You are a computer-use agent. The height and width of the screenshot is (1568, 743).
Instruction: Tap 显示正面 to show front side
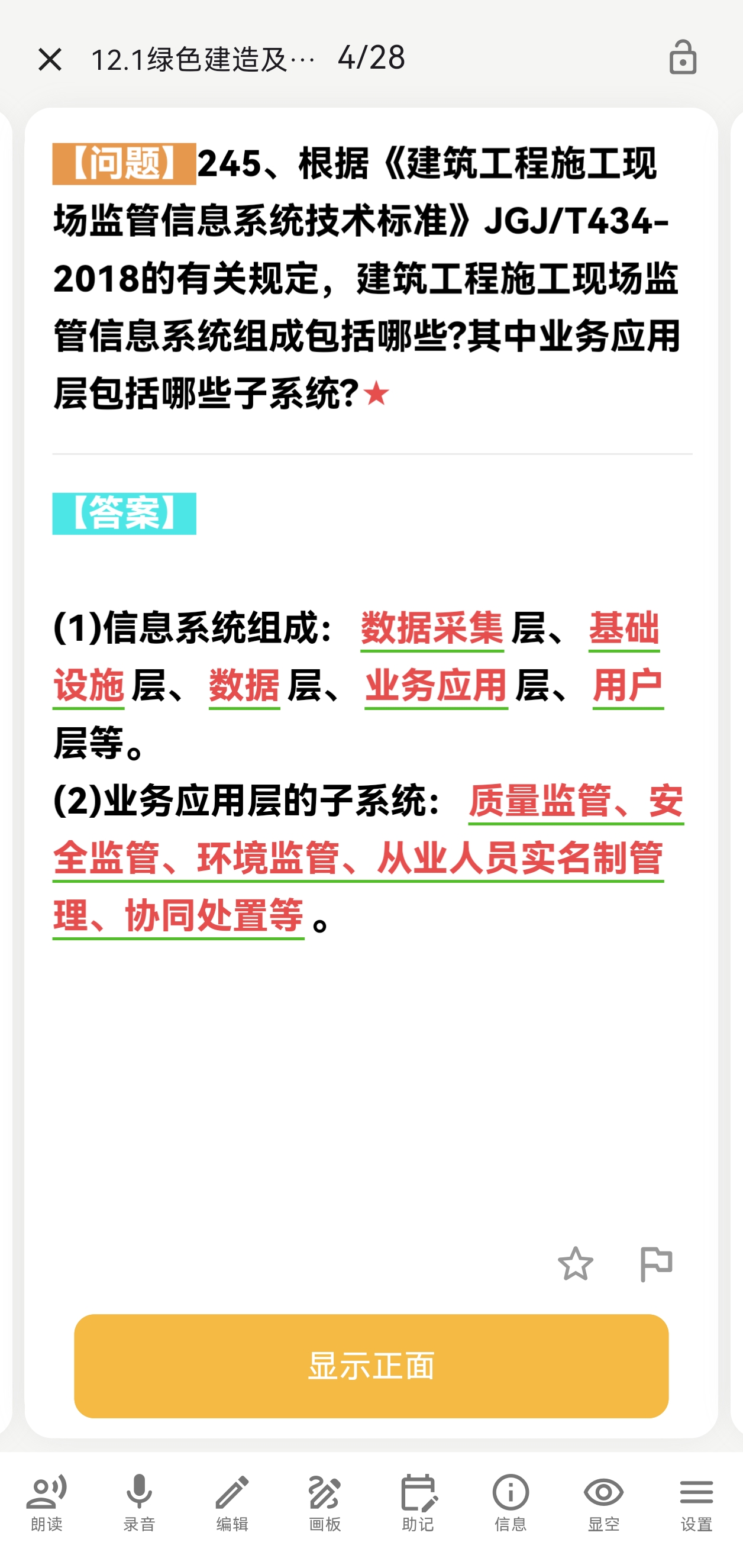tap(371, 1366)
